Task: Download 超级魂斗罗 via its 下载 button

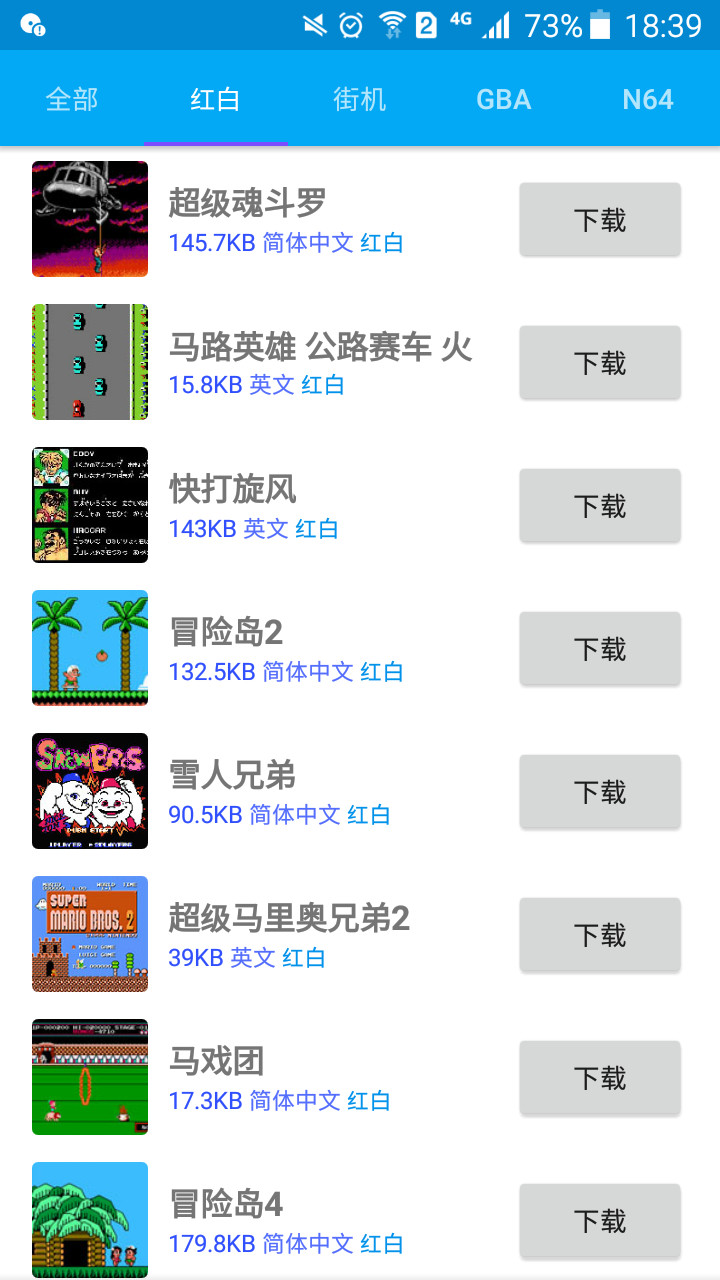Action: pos(599,219)
